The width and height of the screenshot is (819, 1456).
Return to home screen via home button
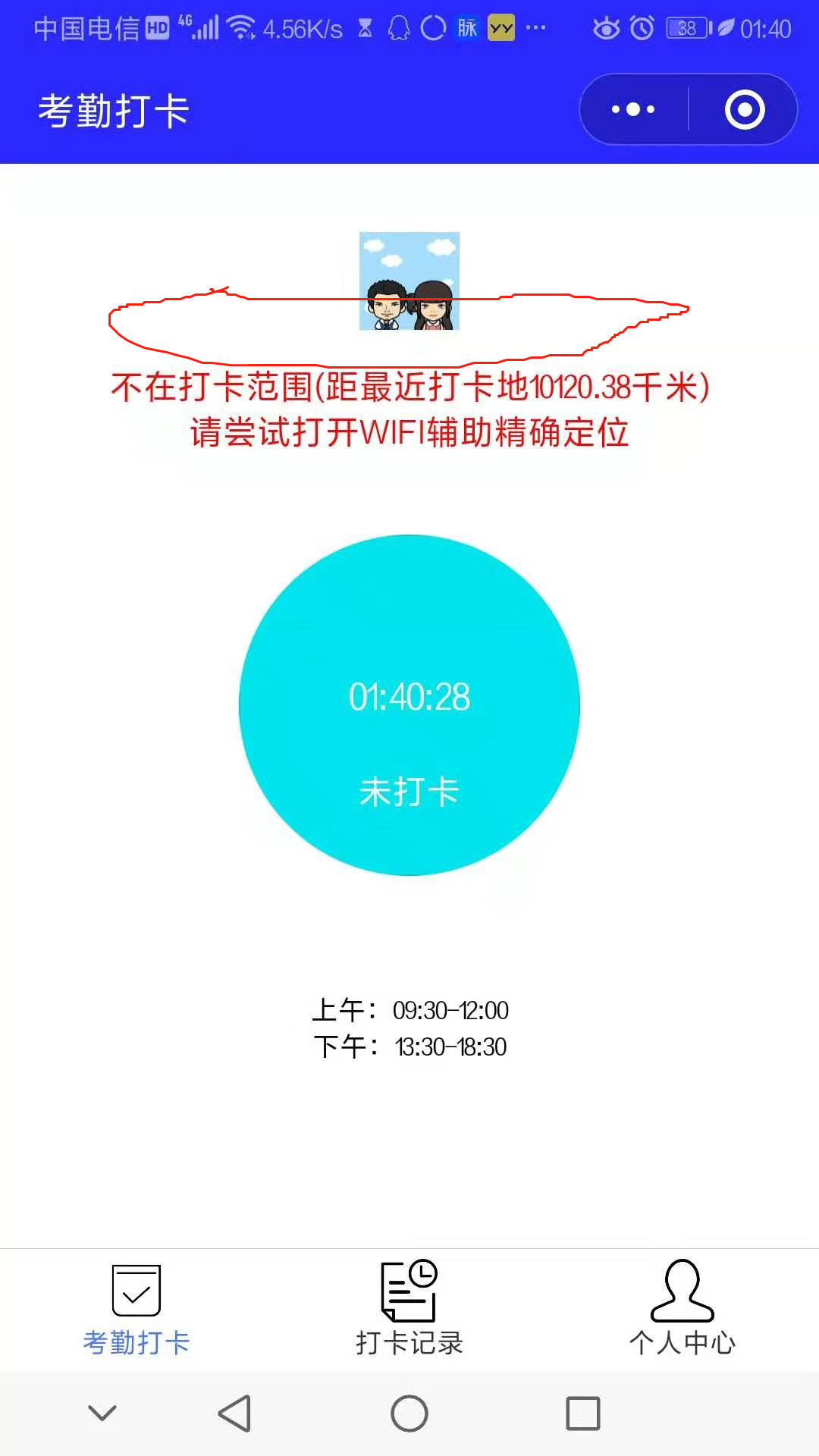[x=409, y=1414]
